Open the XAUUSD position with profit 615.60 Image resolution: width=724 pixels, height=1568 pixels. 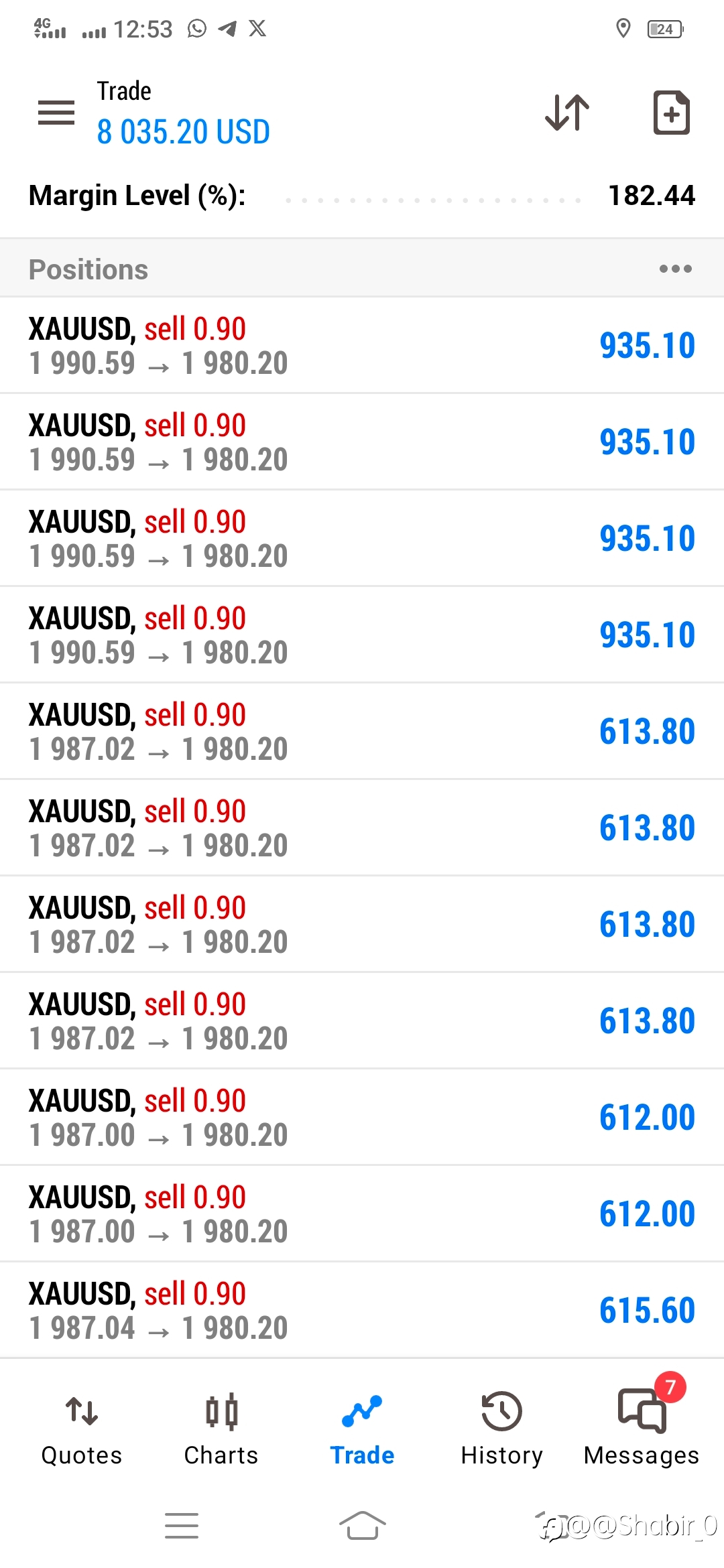click(362, 1310)
